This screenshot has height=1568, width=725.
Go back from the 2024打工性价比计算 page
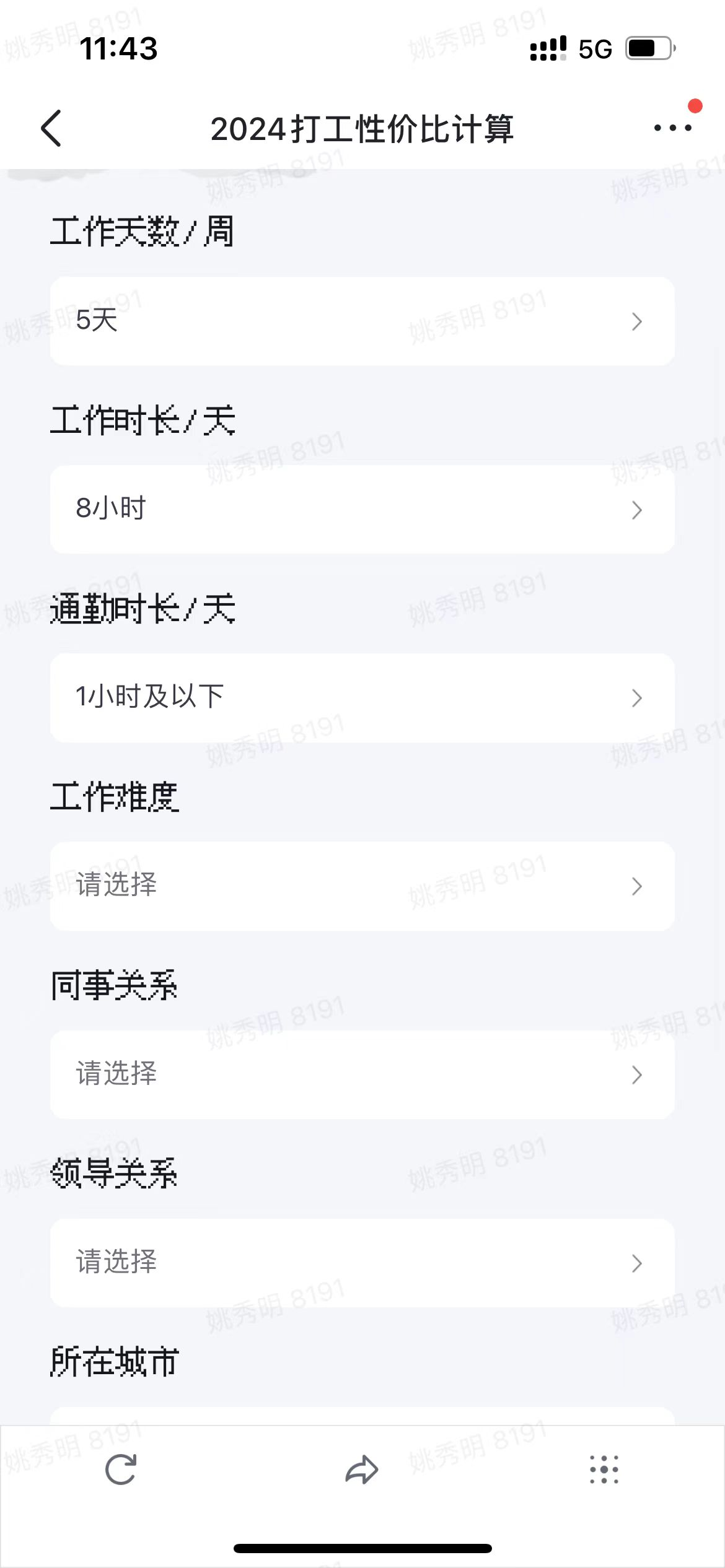click(51, 128)
